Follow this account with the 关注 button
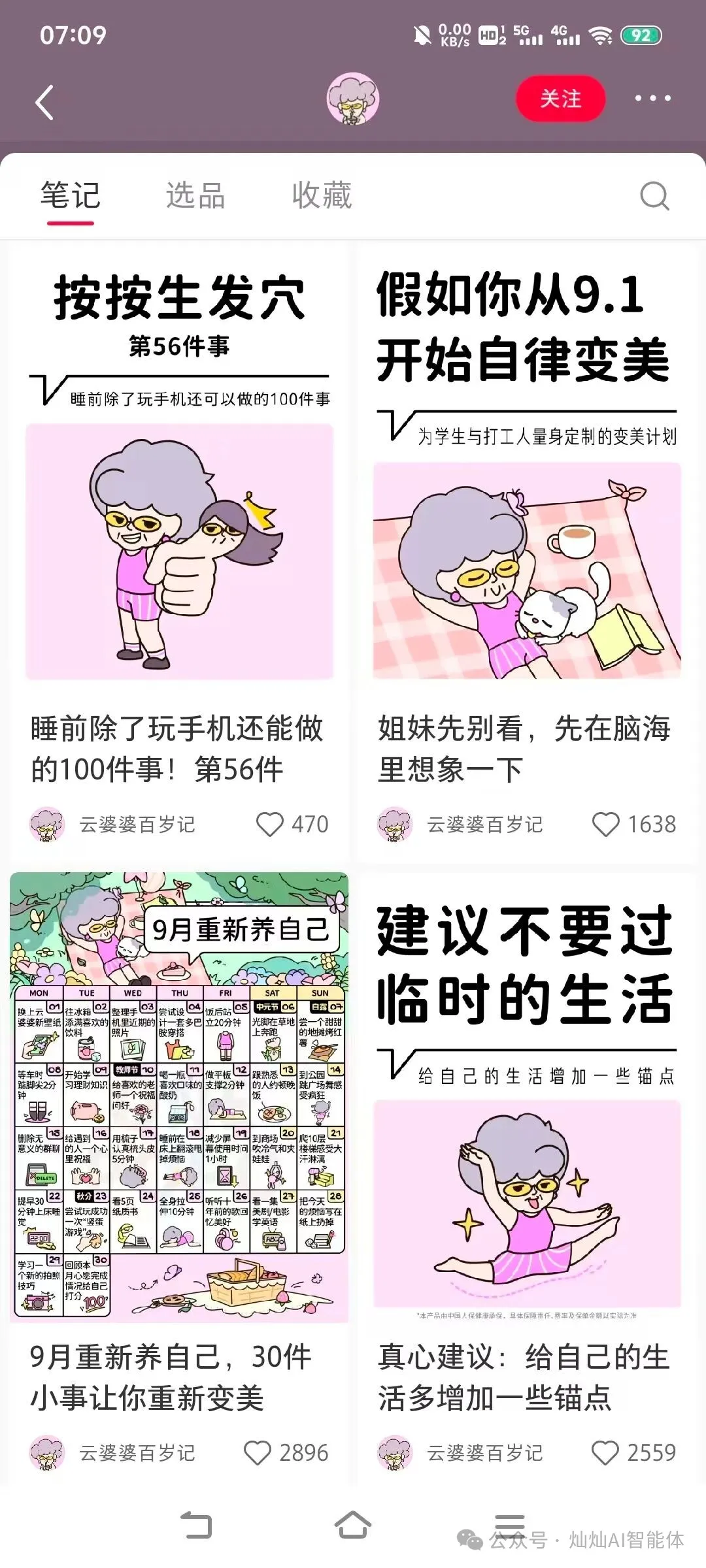Image resolution: width=706 pixels, height=1568 pixels. [x=560, y=99]
